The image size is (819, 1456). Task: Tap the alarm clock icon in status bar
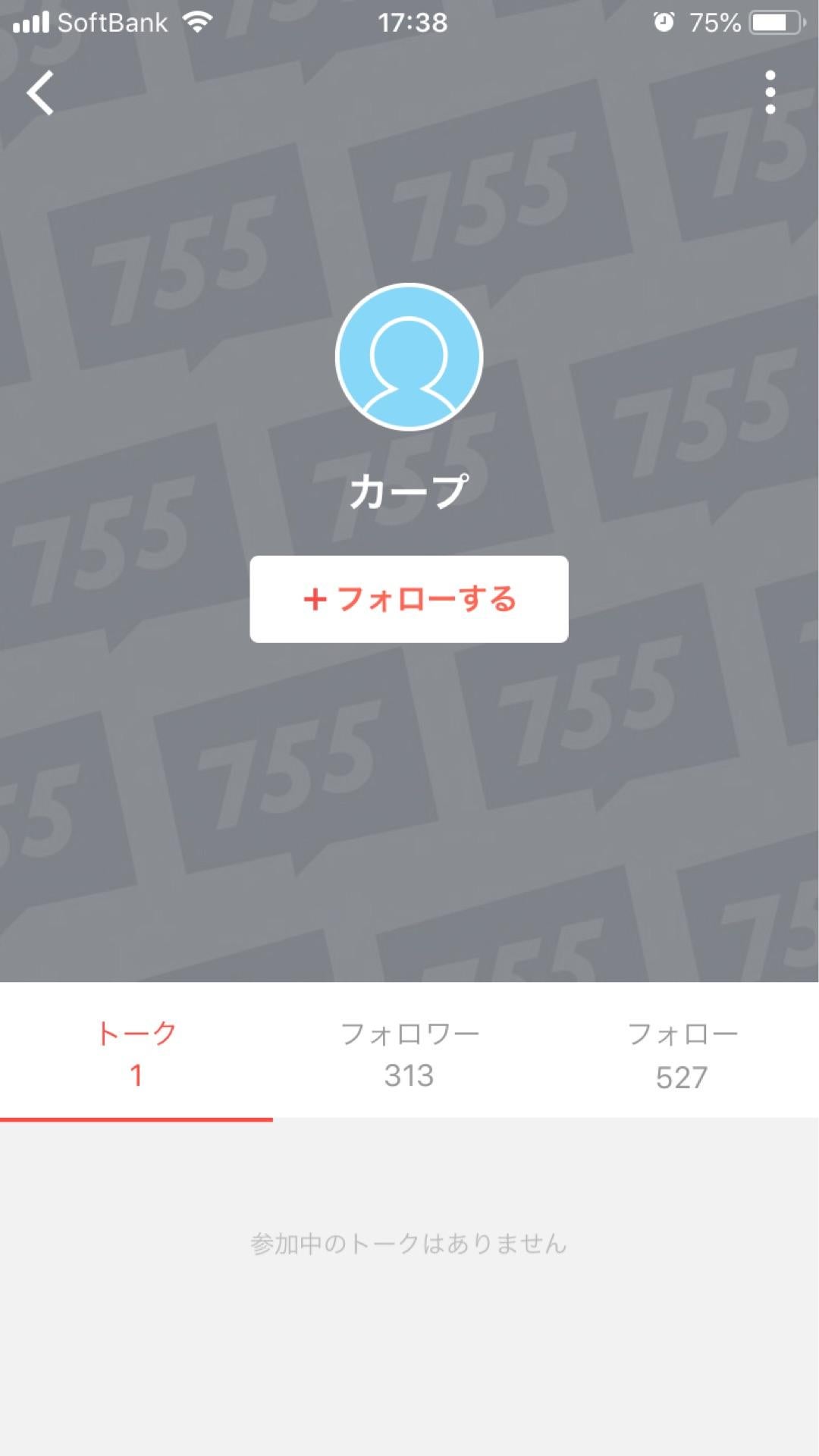(x=663, y=23)
